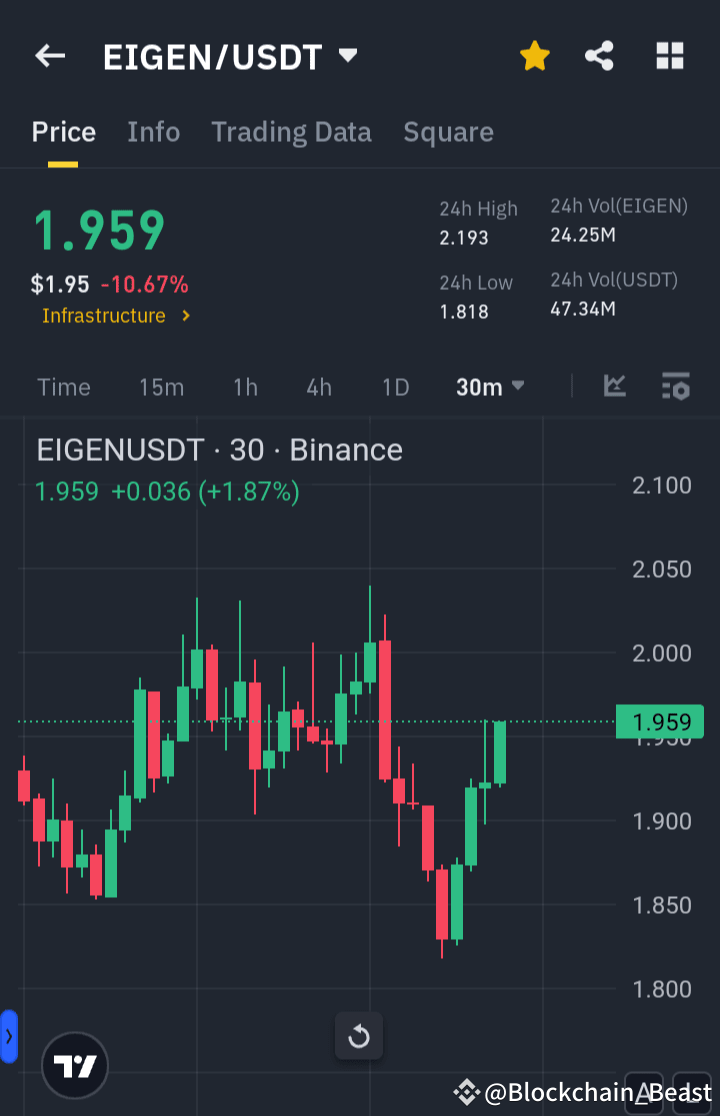Image resolution: width=720 pixels, height=1116 pixels.
Task: Select the 4h timeframe
Action: [x=318, y=386]
